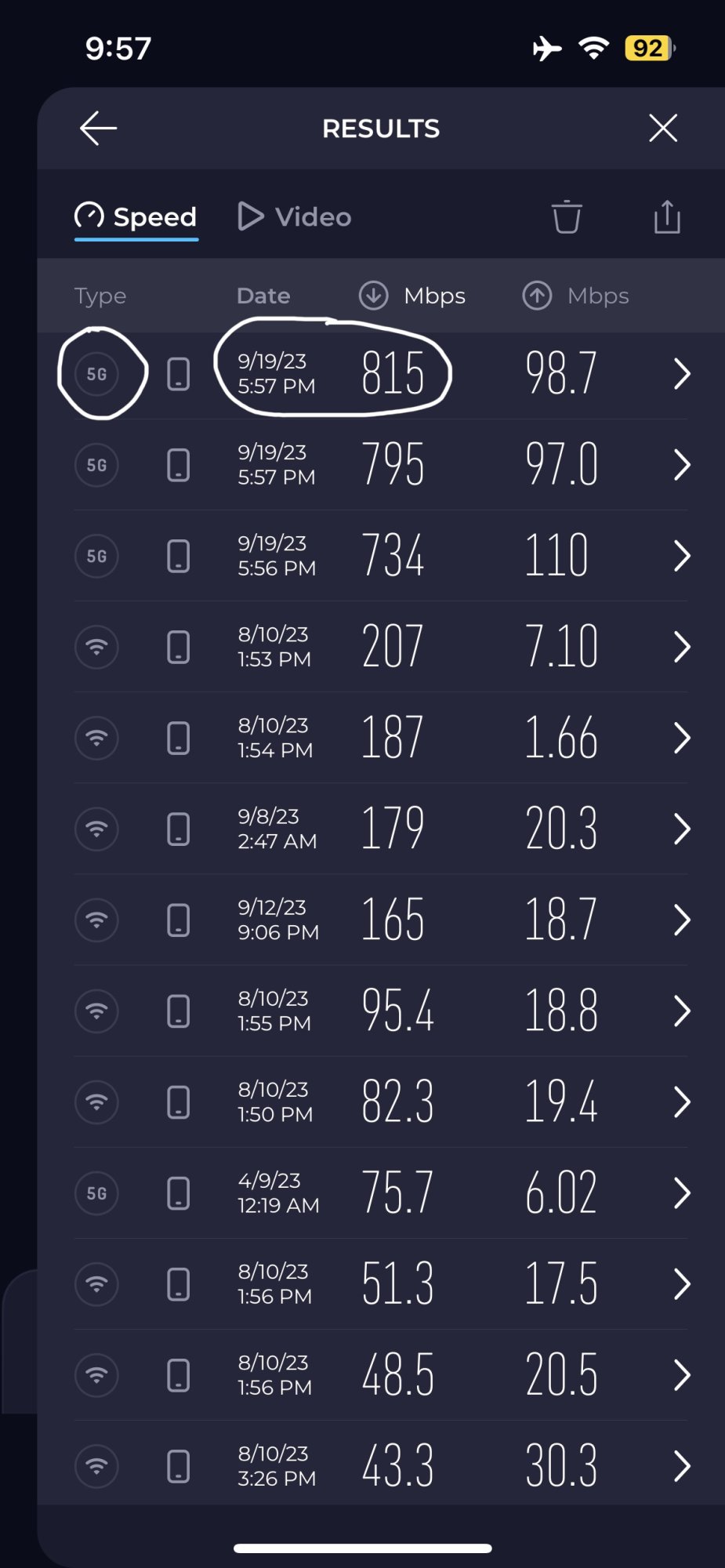Open the 207 Mbps Wi-Fi result
This screenshot has height=1568, width=725.
click(381, 647)
